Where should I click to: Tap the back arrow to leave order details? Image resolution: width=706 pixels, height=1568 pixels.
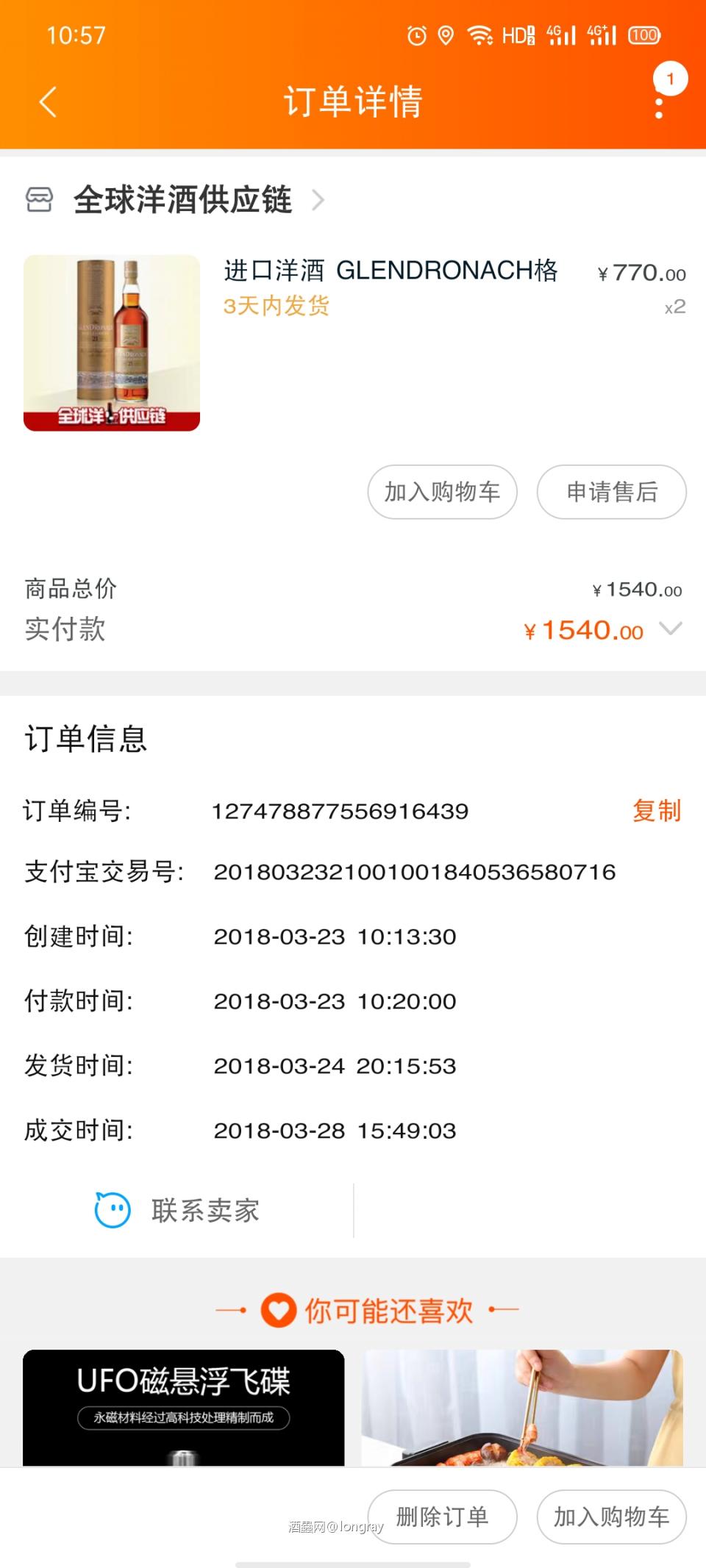(48, 101)
